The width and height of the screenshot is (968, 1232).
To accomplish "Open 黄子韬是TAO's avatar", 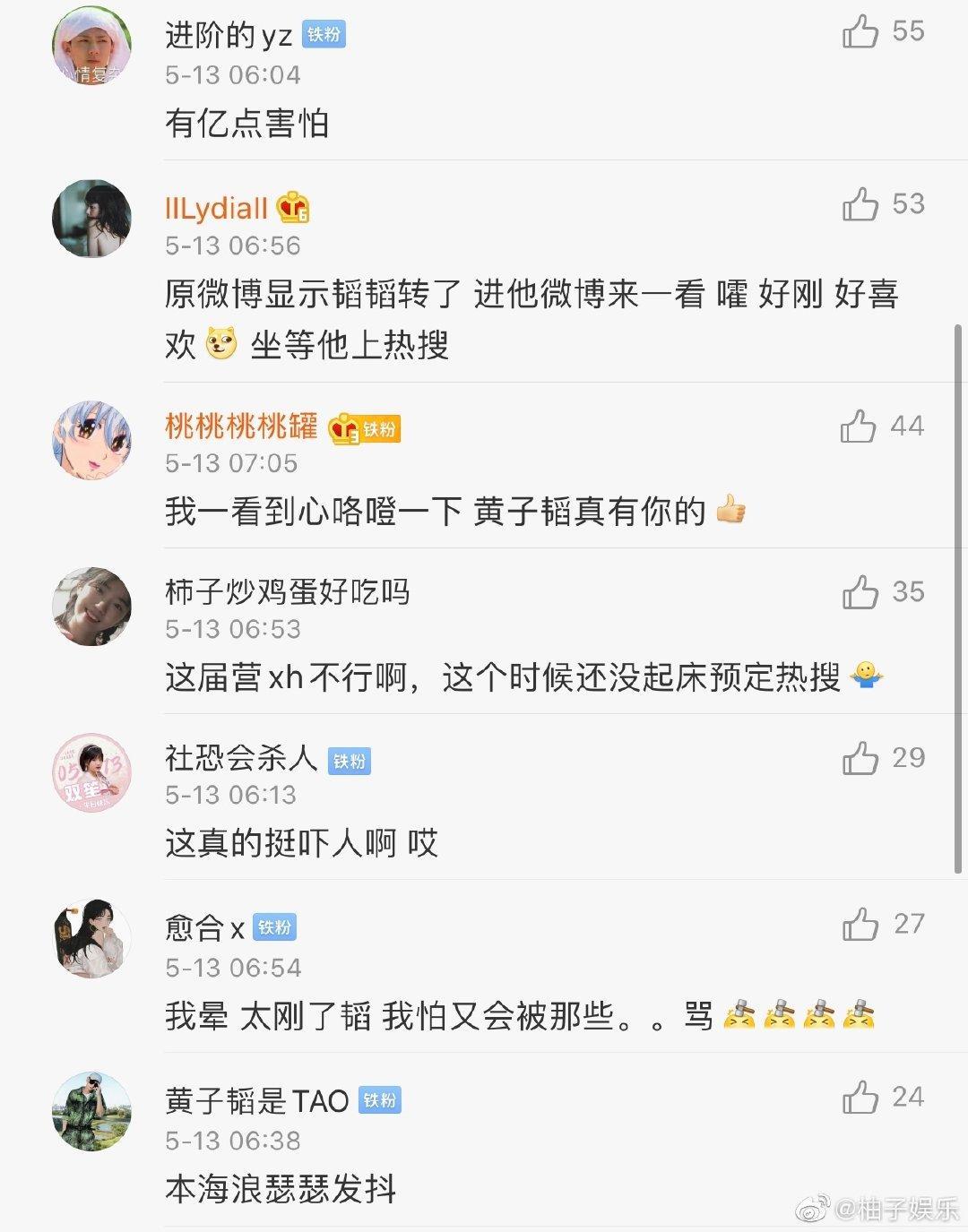I will pos(92,1111).
